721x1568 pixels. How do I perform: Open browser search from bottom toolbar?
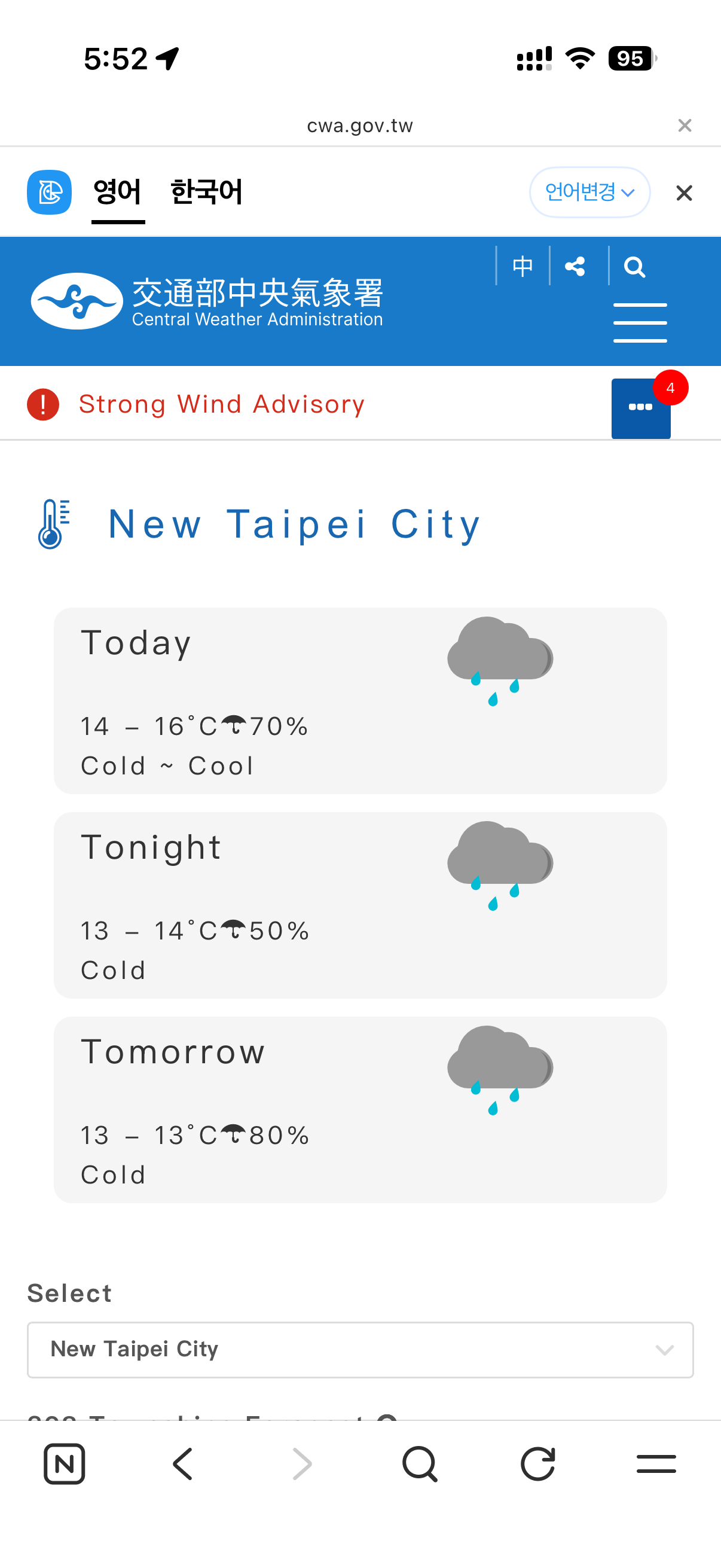(420, 1463)
